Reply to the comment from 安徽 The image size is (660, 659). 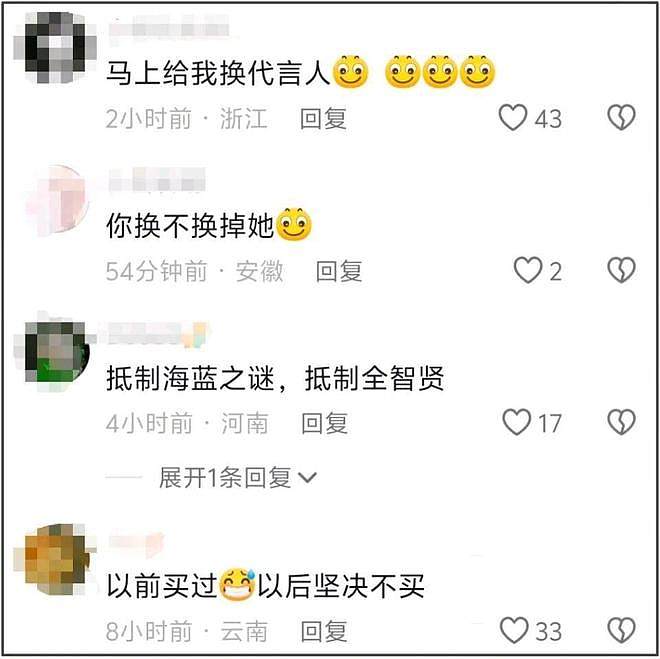(x=338, y=270)
